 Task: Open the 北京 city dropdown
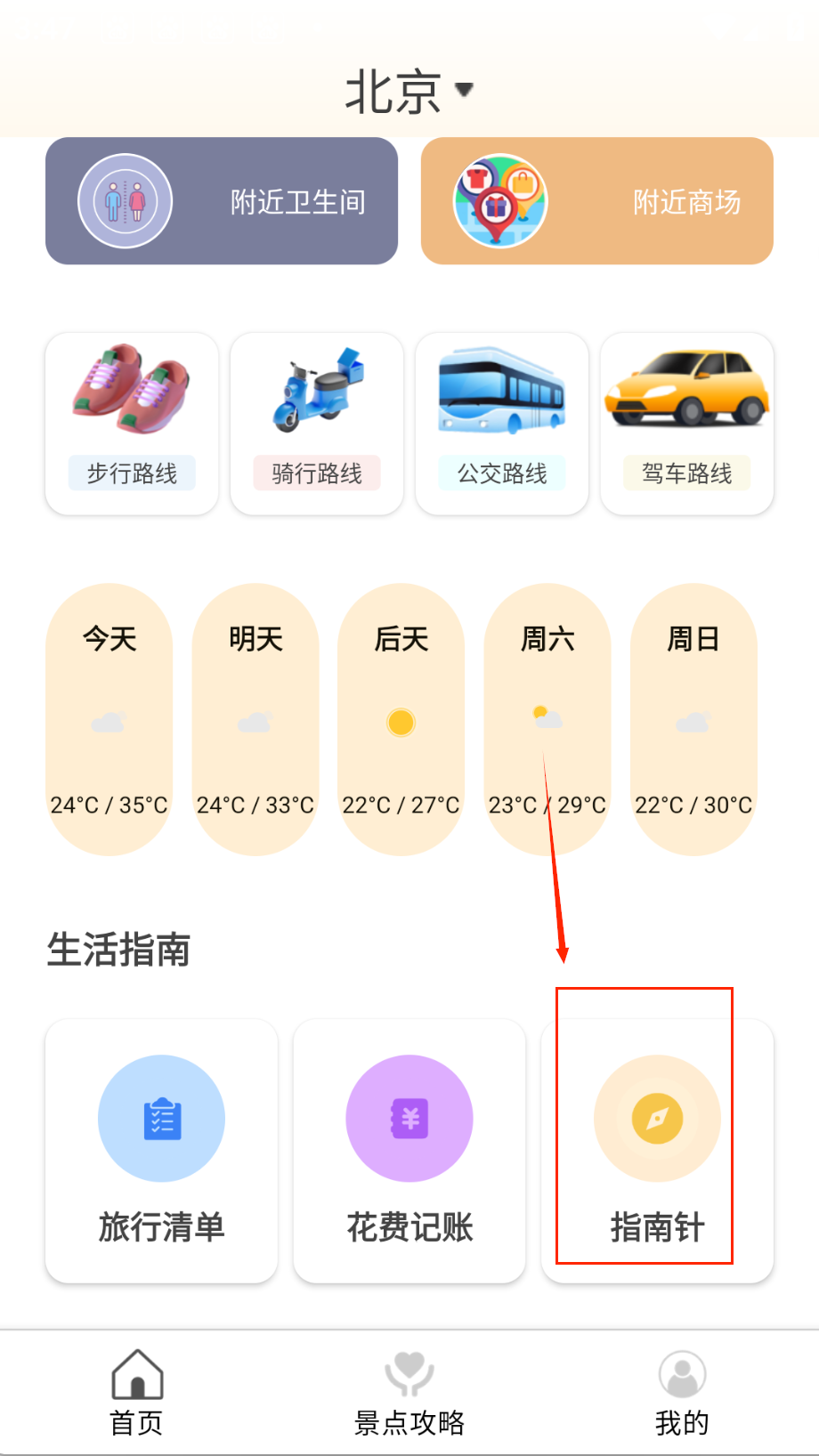(x=409, y=91)
